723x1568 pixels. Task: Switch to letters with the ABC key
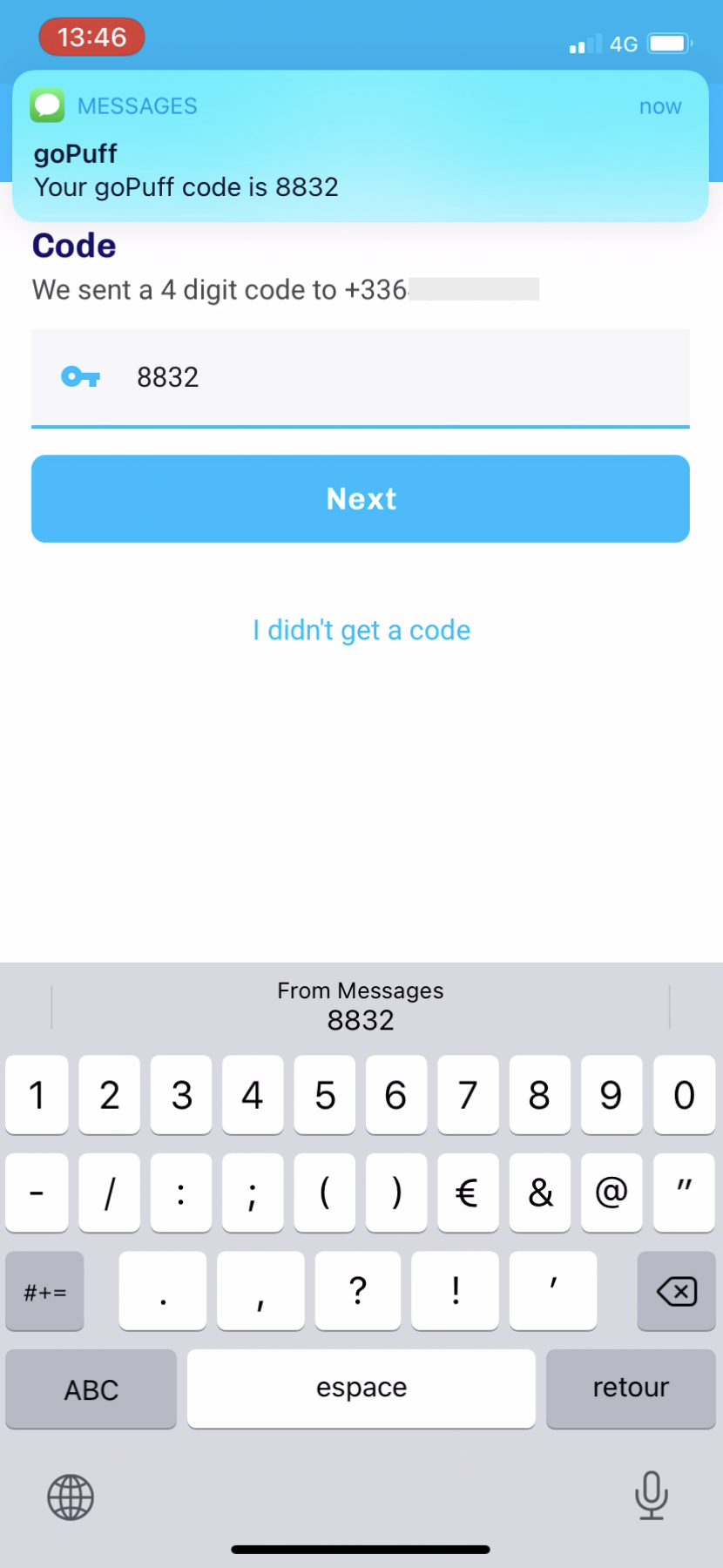91,1389
